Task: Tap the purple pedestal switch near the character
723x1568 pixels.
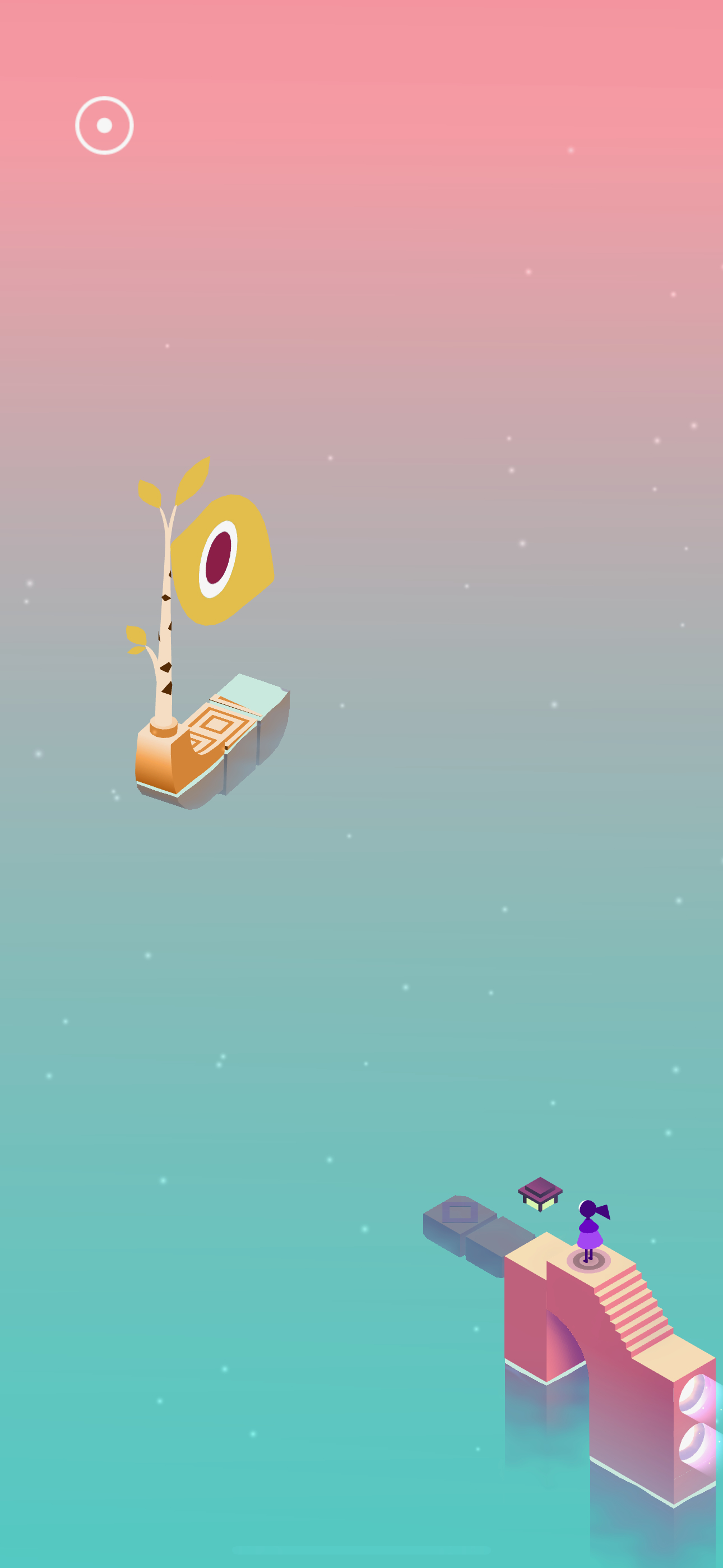Action: pos(540,1192)
